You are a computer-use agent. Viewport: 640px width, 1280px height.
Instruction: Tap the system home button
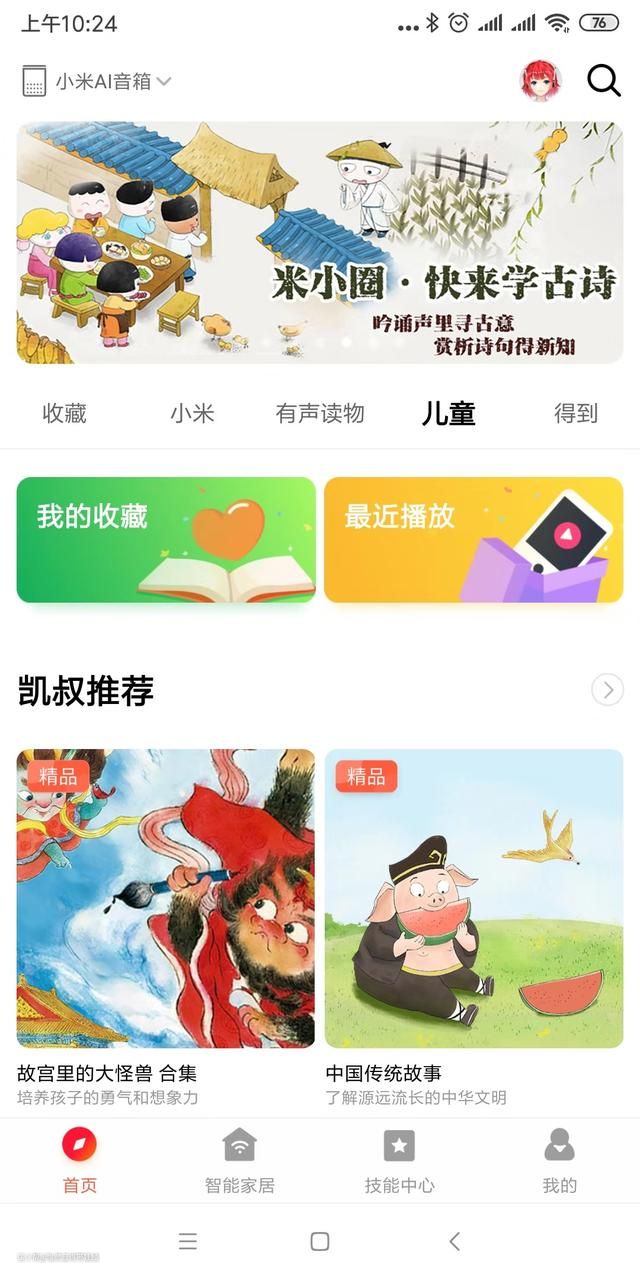coord(320,1241)
